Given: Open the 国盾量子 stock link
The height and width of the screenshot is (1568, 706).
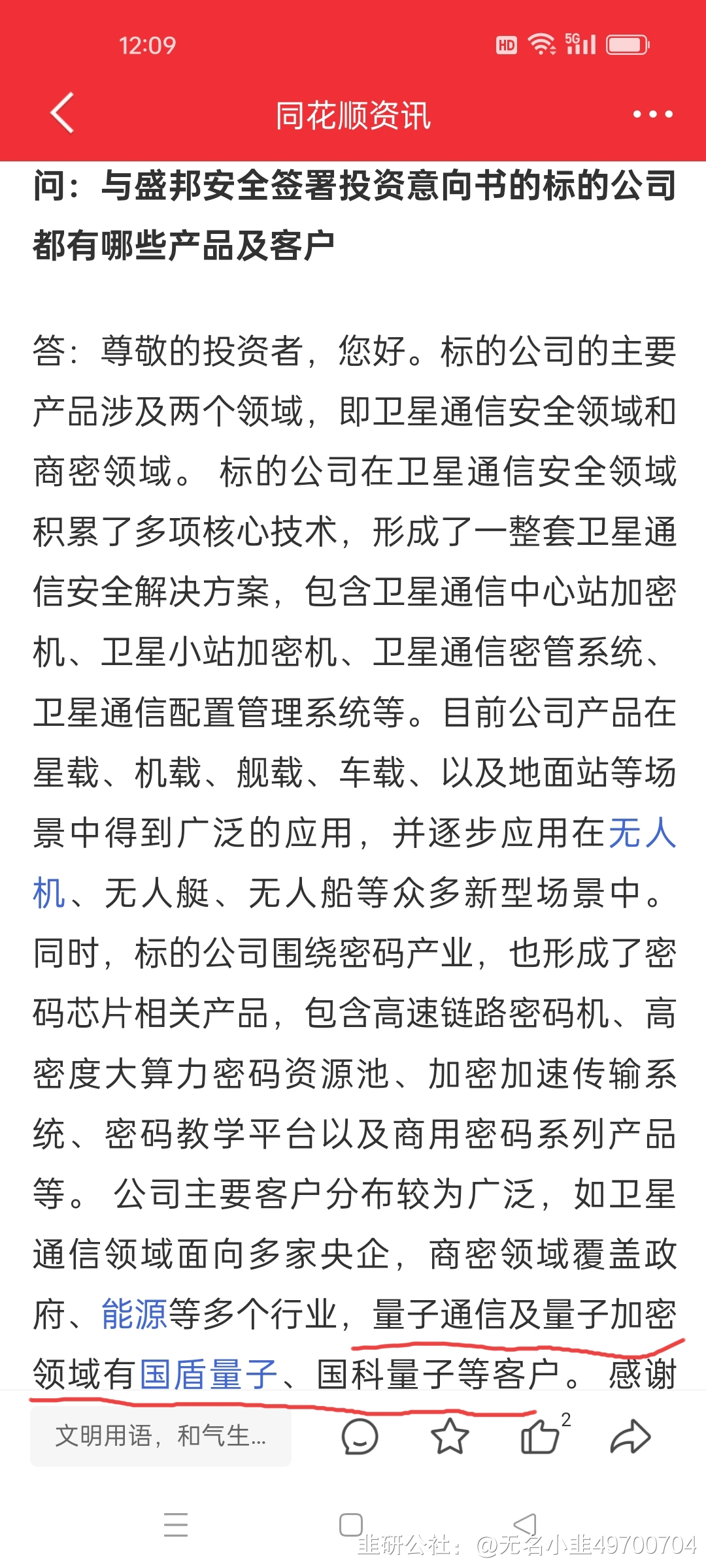Looking at the screenshot, I should coord(209,1375).
